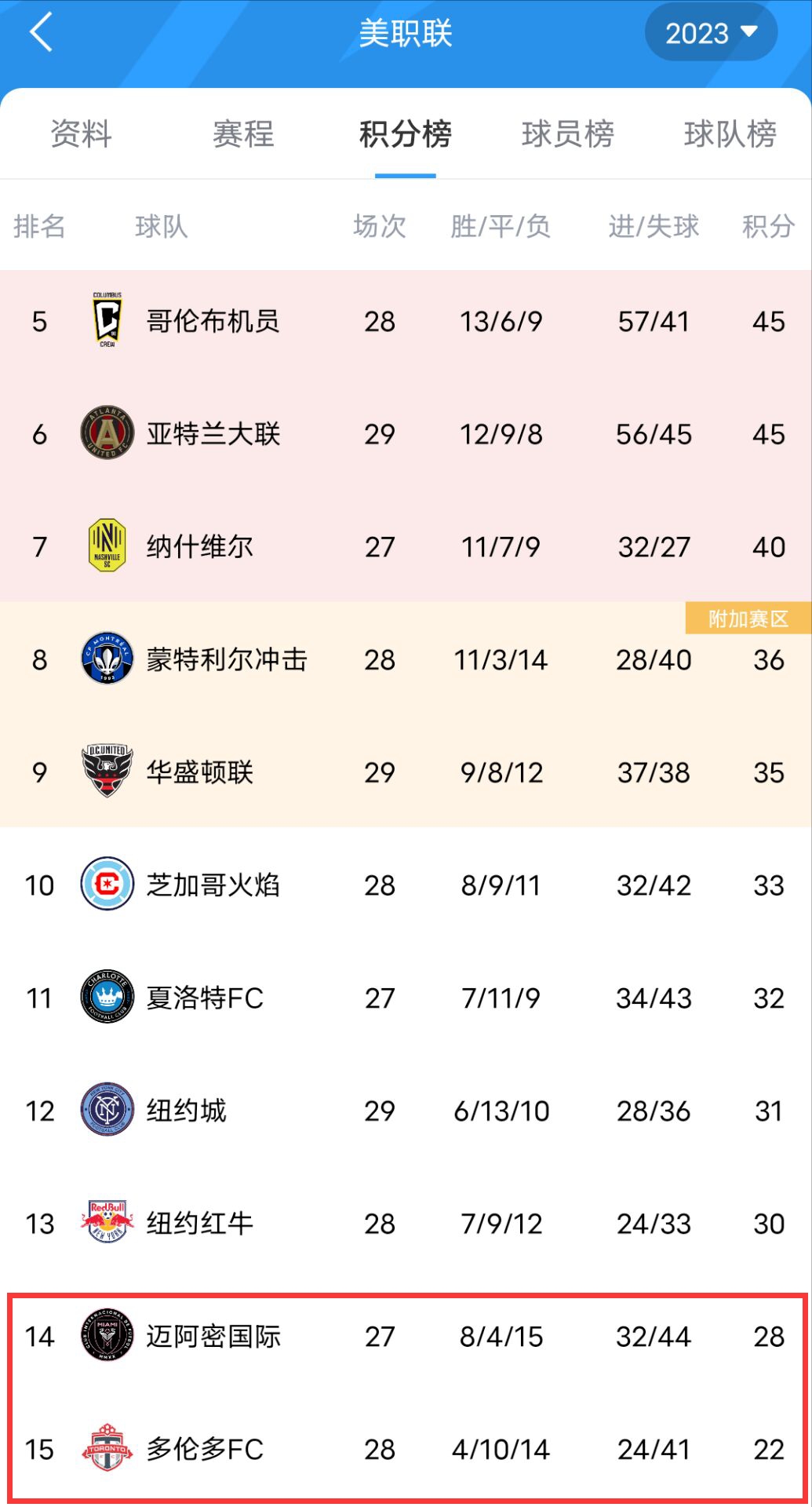Viewport: 812px width, 1507px height.
Task: Open the 哥伦布机员 team row
Action: (406, 321)
